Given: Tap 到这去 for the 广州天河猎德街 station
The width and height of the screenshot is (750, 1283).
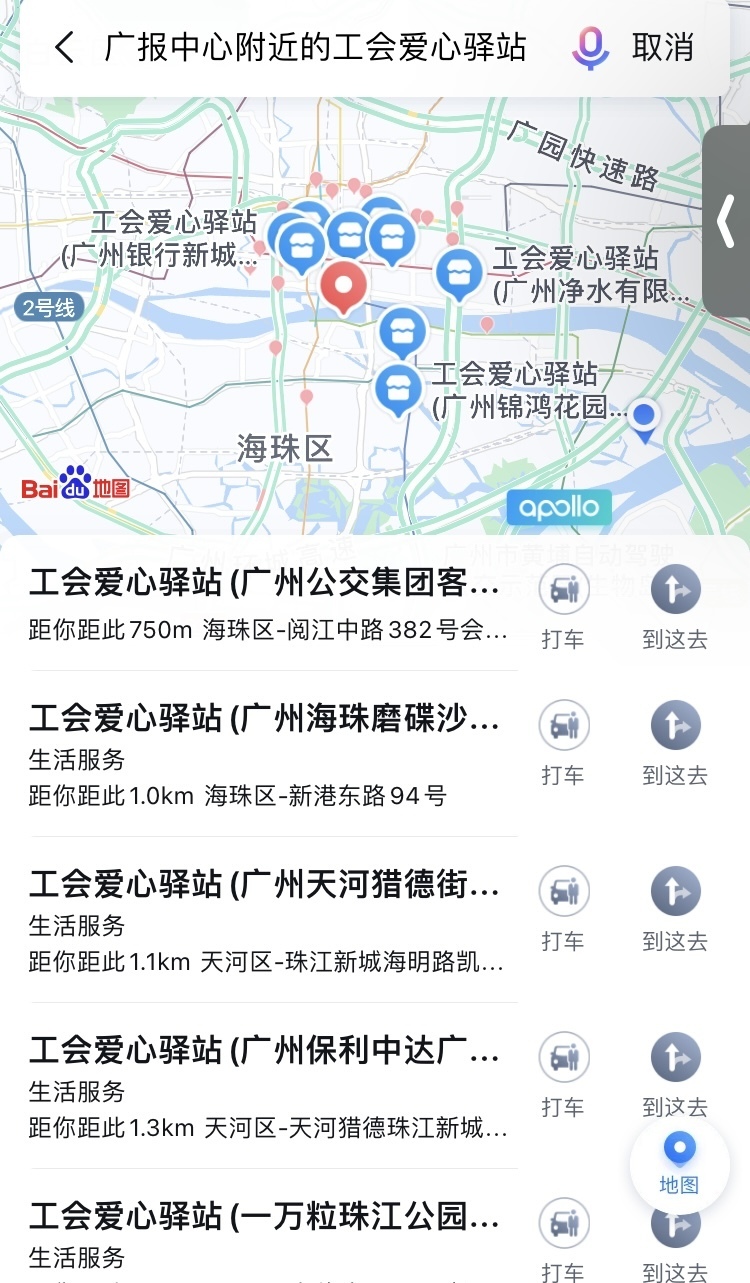Looking at the screenshot, I should [675, 908].
